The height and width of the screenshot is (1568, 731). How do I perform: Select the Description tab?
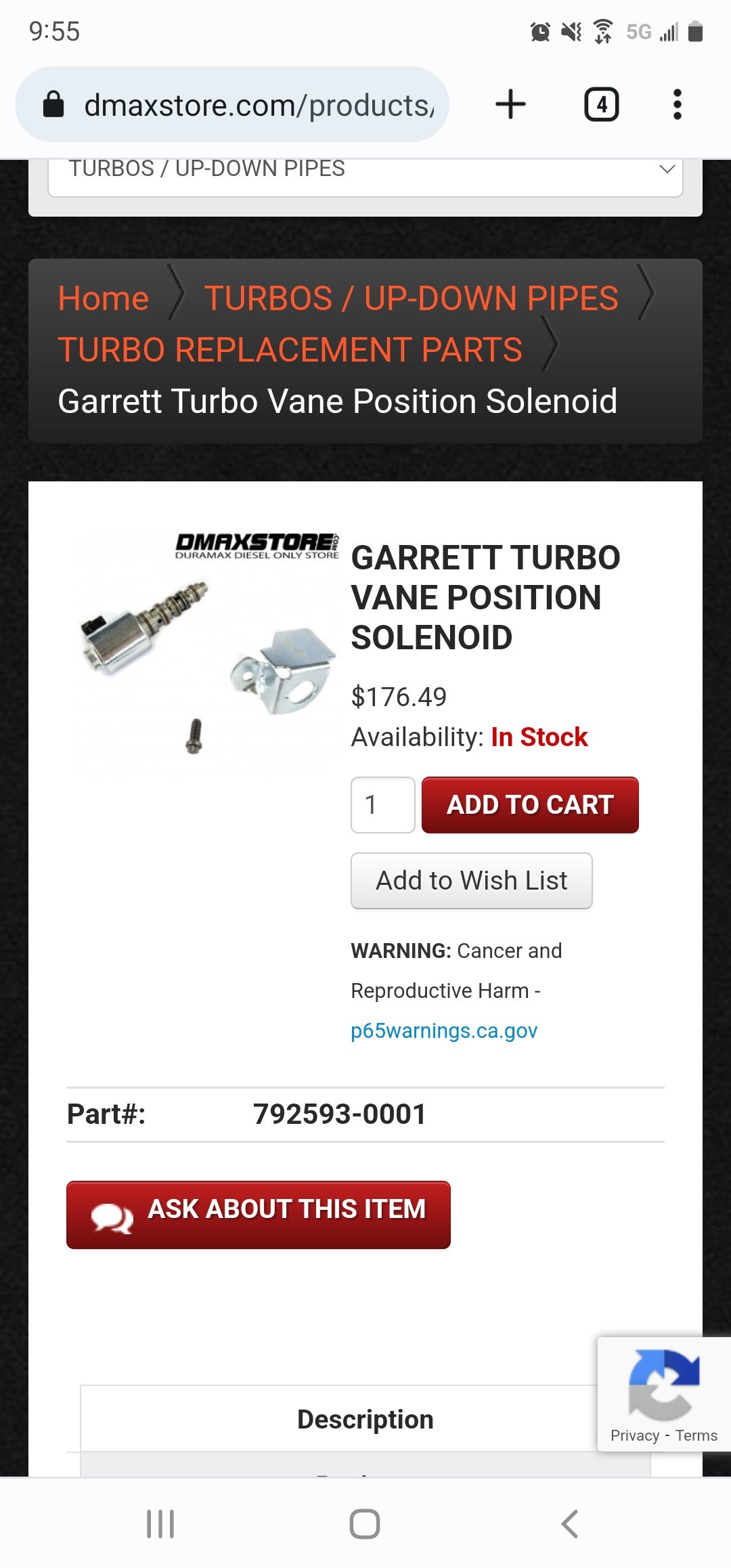point(365,1419)
